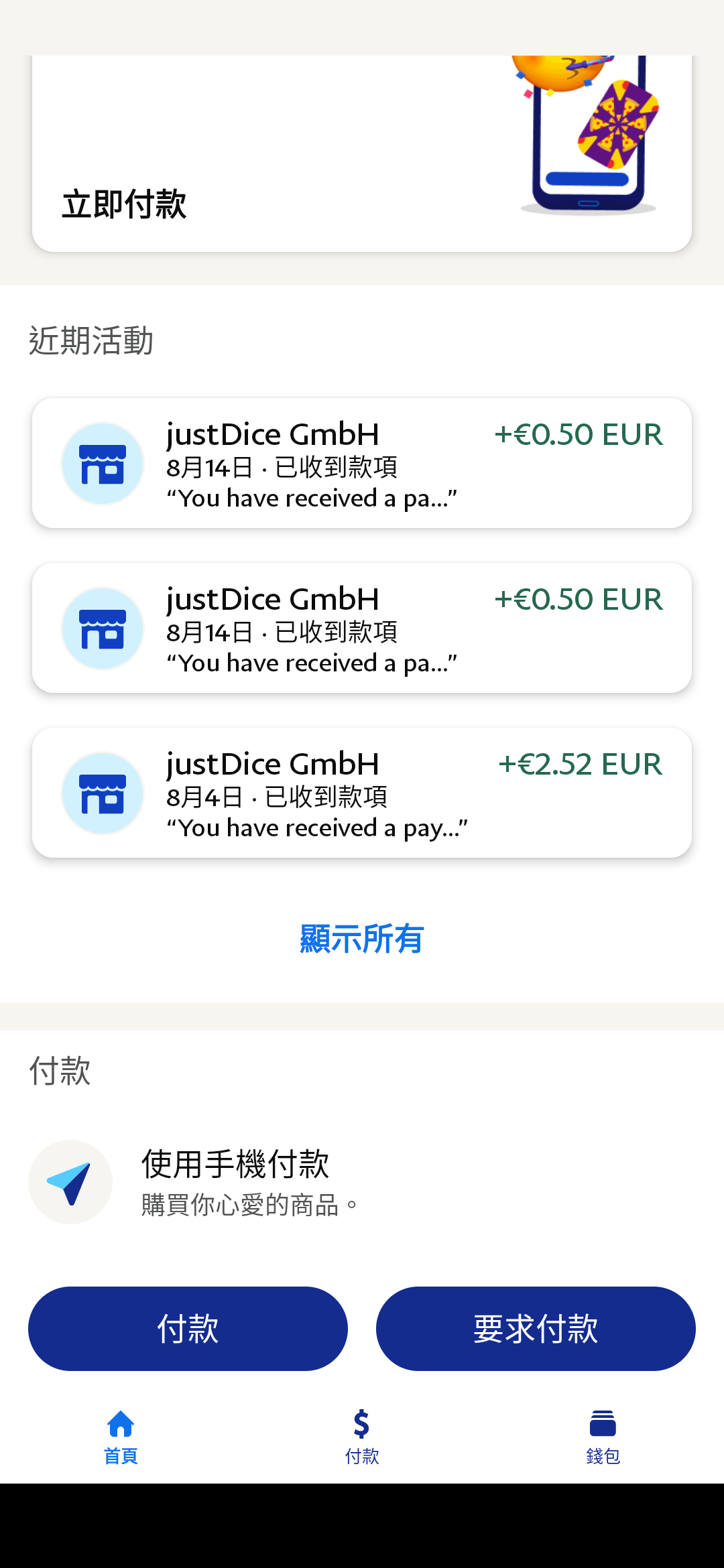
Task: Open the +€2.52 EUR justDice GmbH transaction
Action: [362, 793]
